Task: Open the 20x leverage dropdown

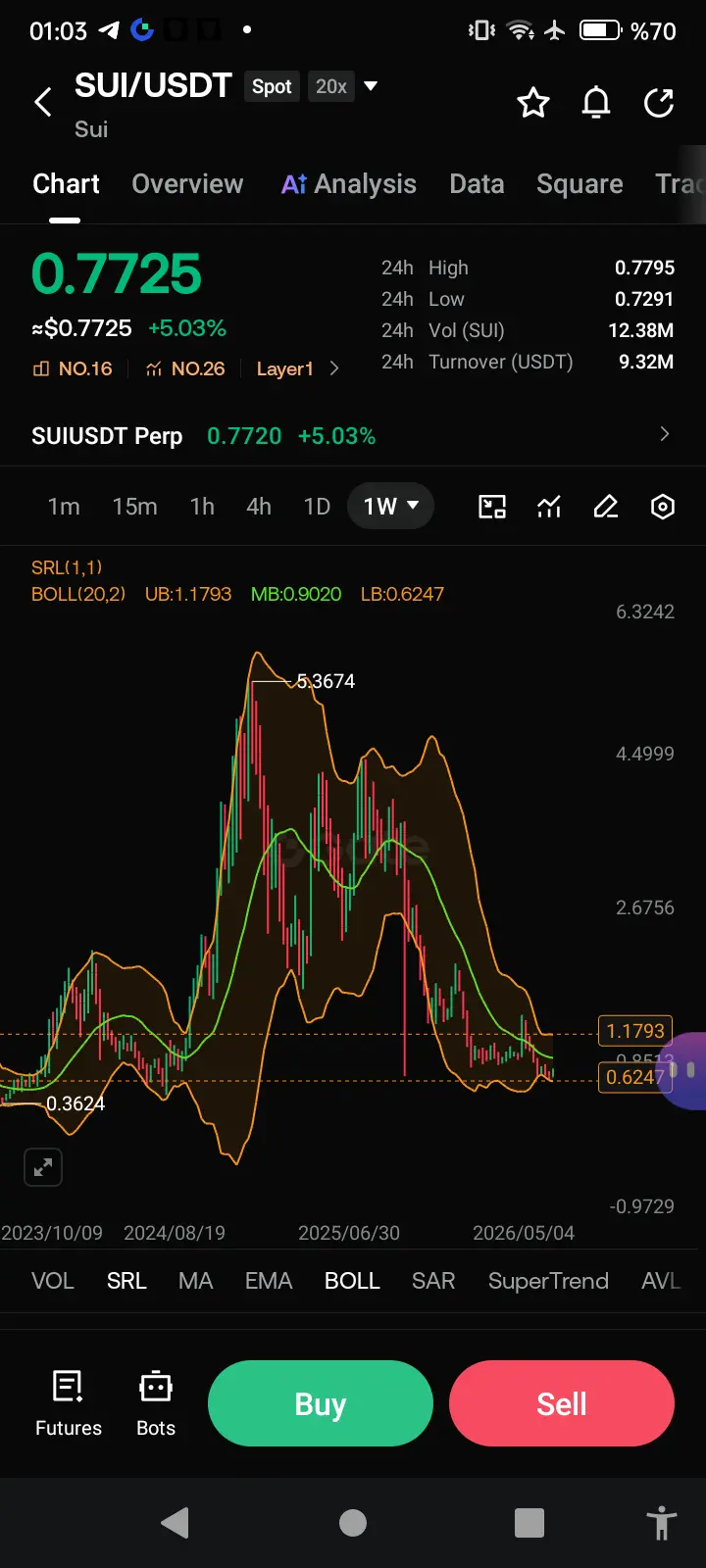Action: pos(344,86)
